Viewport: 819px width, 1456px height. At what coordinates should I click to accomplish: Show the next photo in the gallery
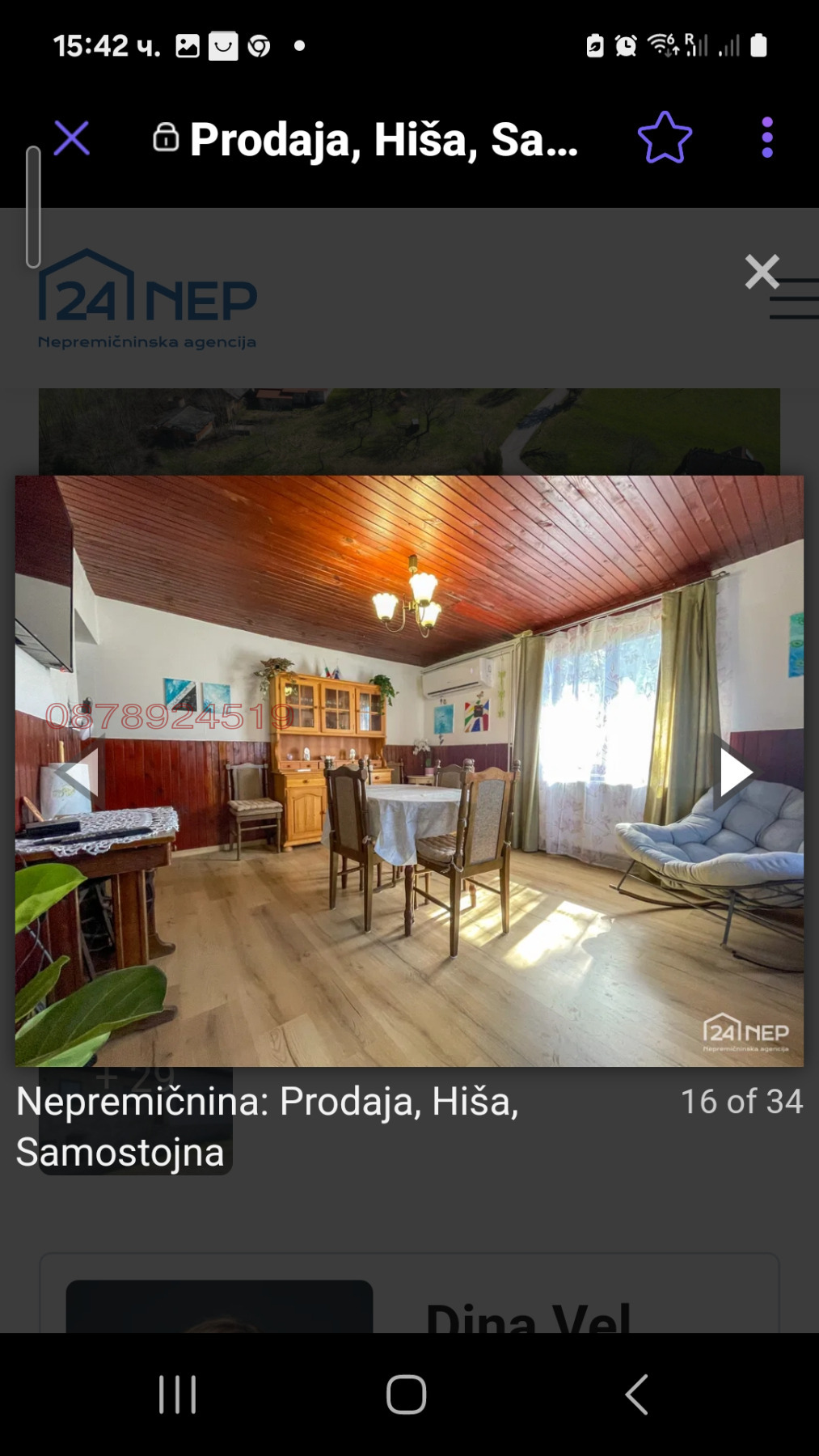(x=735, y=772)
